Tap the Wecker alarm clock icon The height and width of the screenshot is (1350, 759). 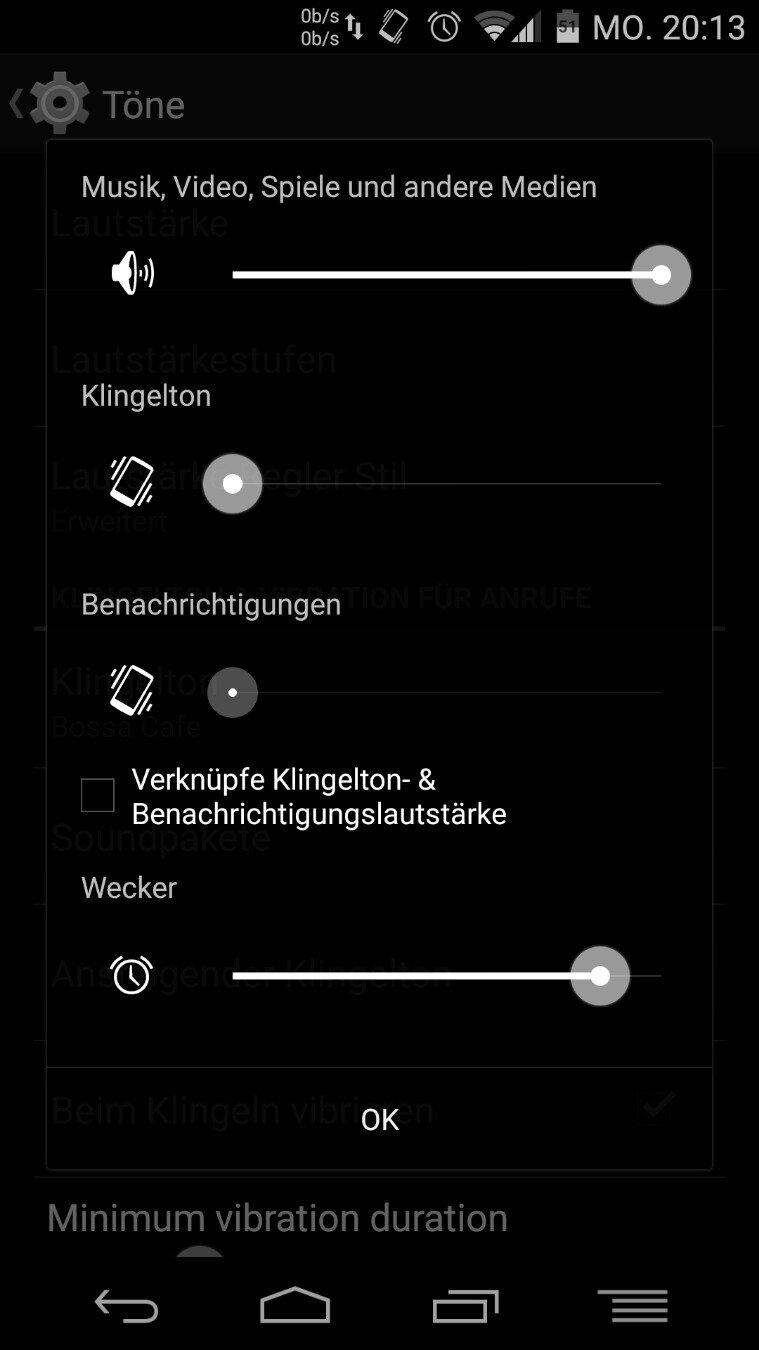click(x=132, y=975)
